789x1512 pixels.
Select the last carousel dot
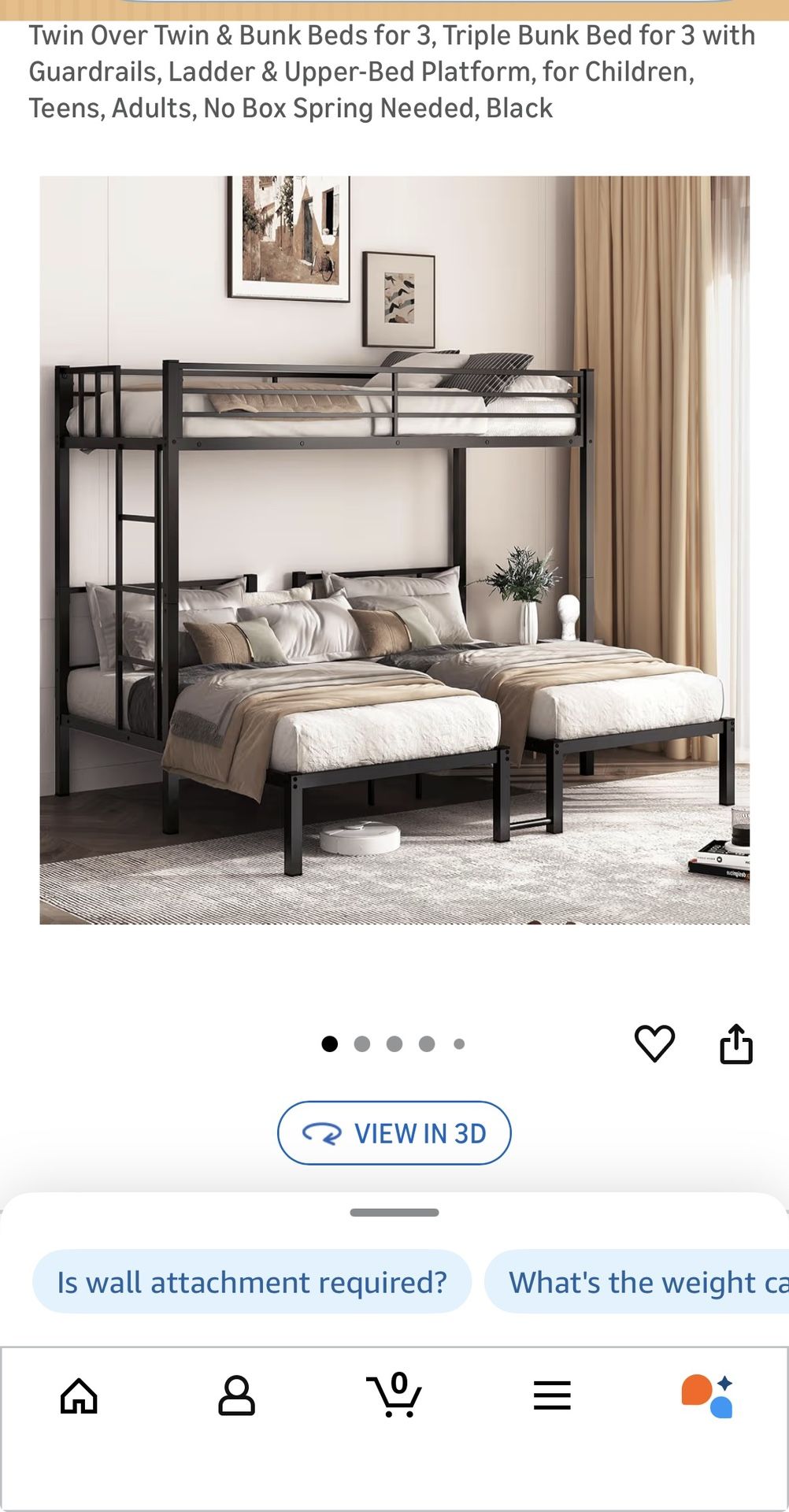(457, 1043)
